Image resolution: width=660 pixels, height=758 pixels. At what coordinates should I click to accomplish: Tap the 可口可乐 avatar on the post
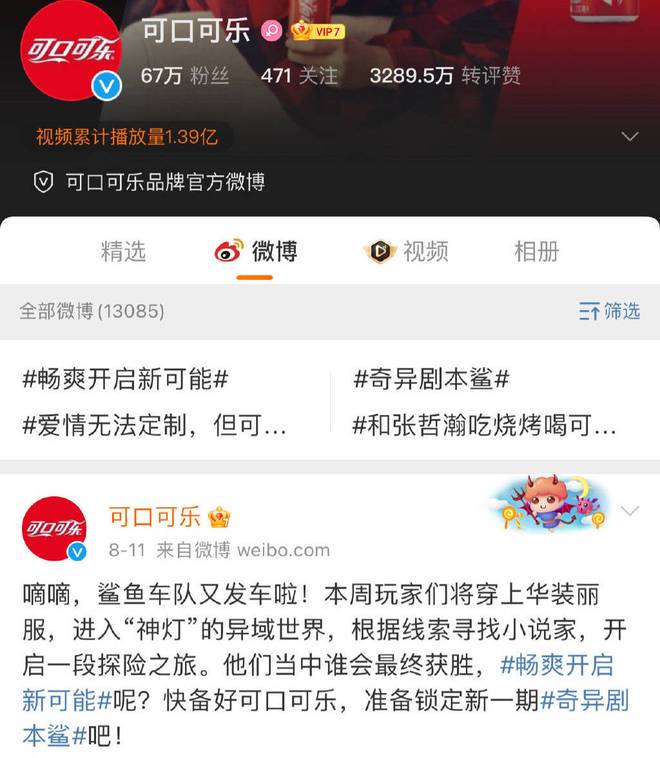pyautogui.click(x=54, y=528)
